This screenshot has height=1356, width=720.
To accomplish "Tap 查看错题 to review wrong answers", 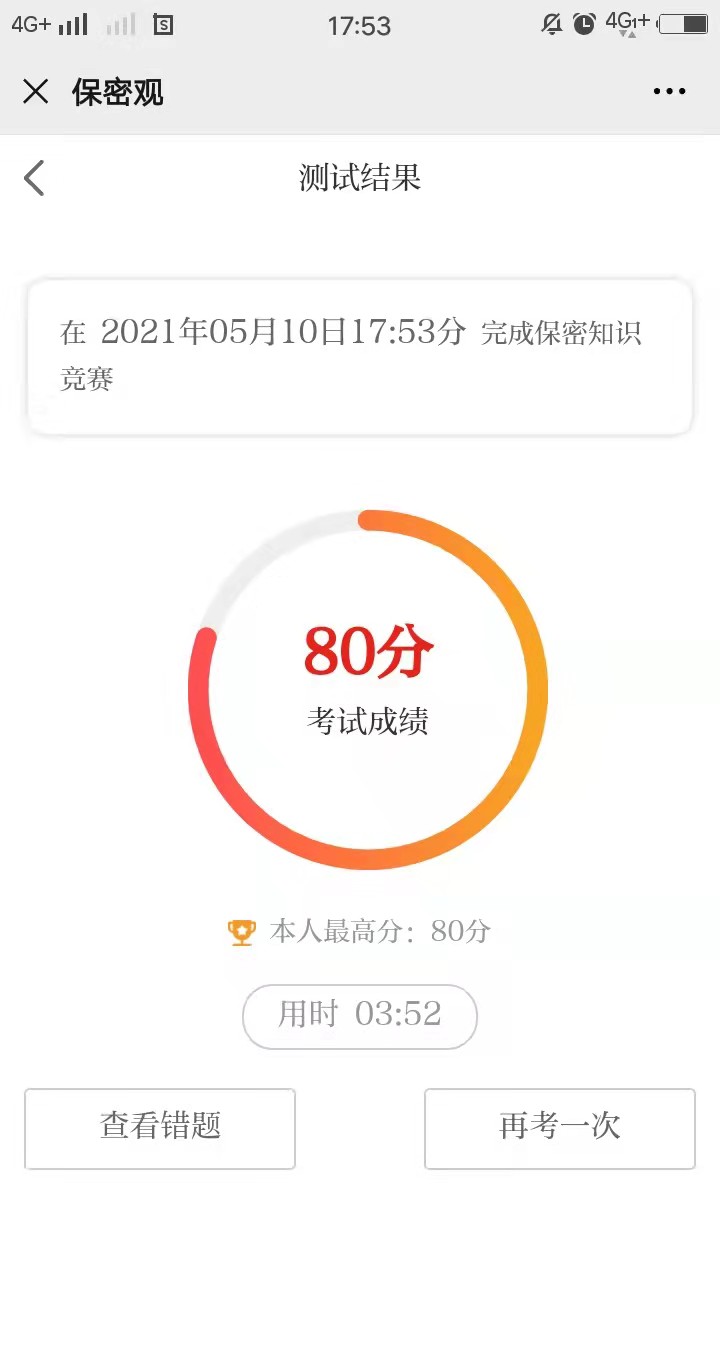I will [160, 1127].
